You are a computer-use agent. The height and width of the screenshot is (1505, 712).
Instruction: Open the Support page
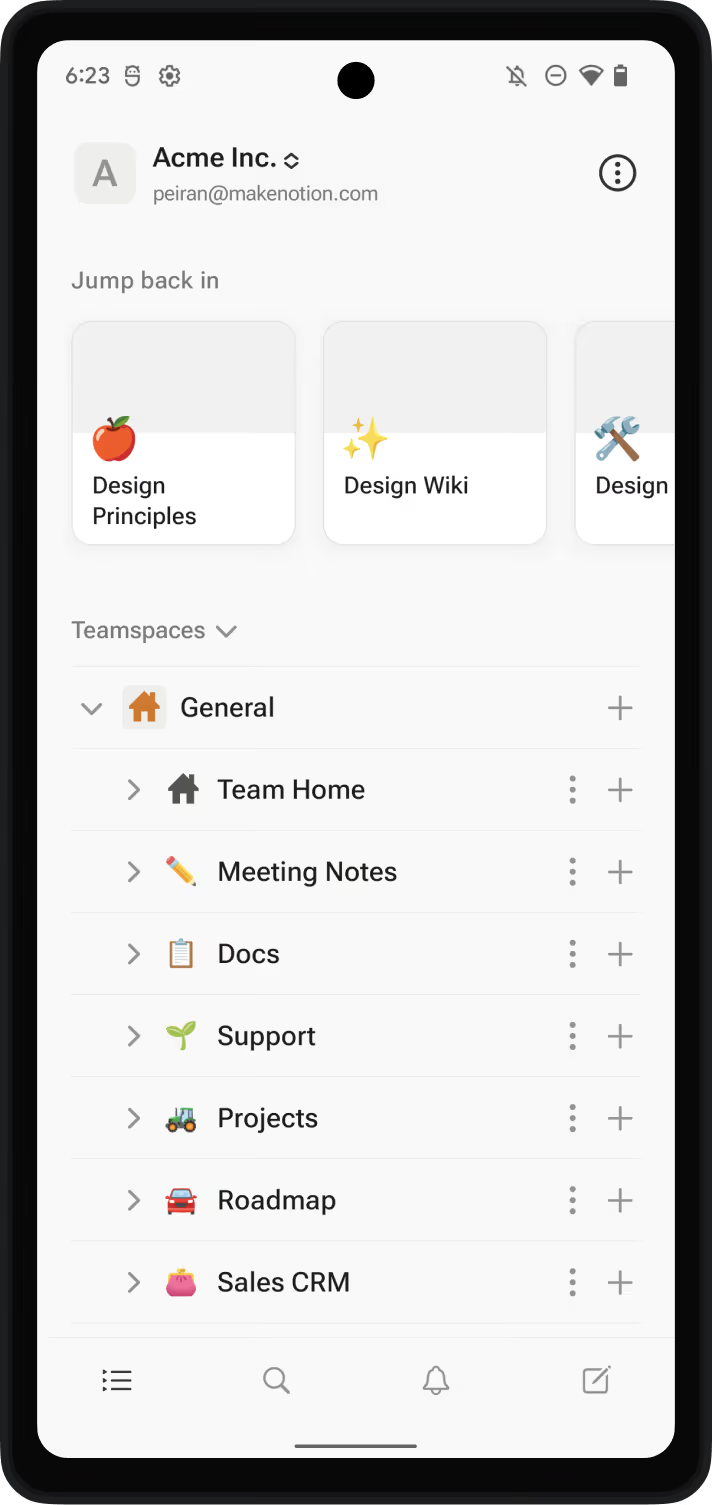coord(266,1036)
